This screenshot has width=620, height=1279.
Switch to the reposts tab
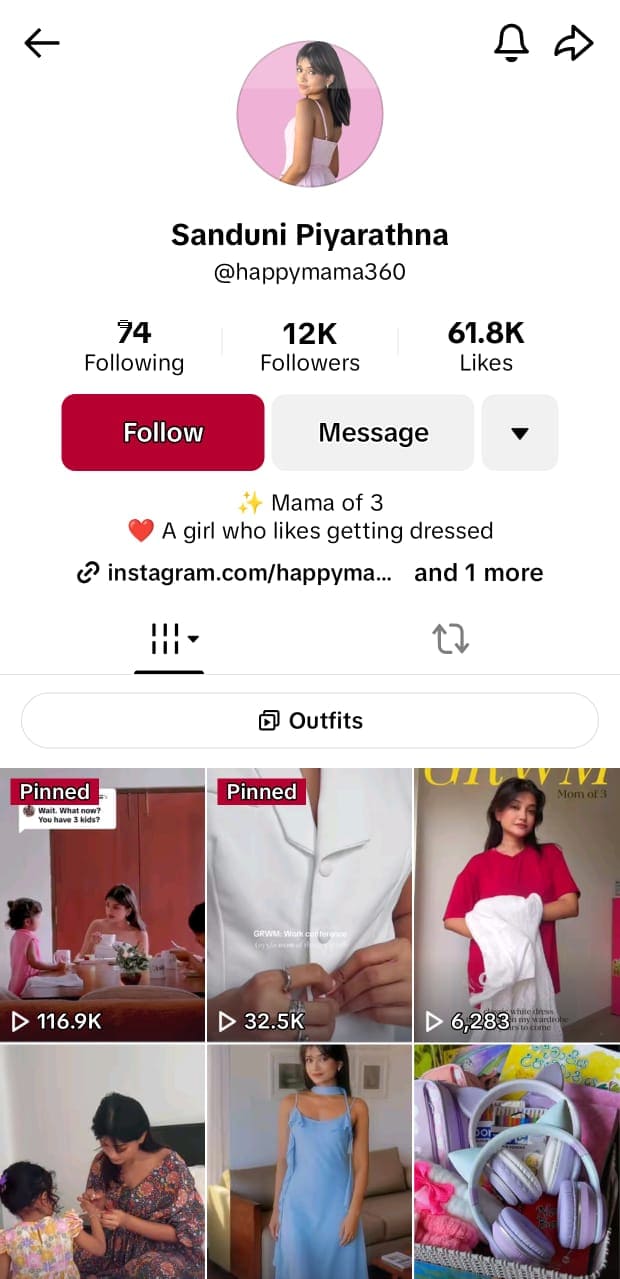(450, 638)
